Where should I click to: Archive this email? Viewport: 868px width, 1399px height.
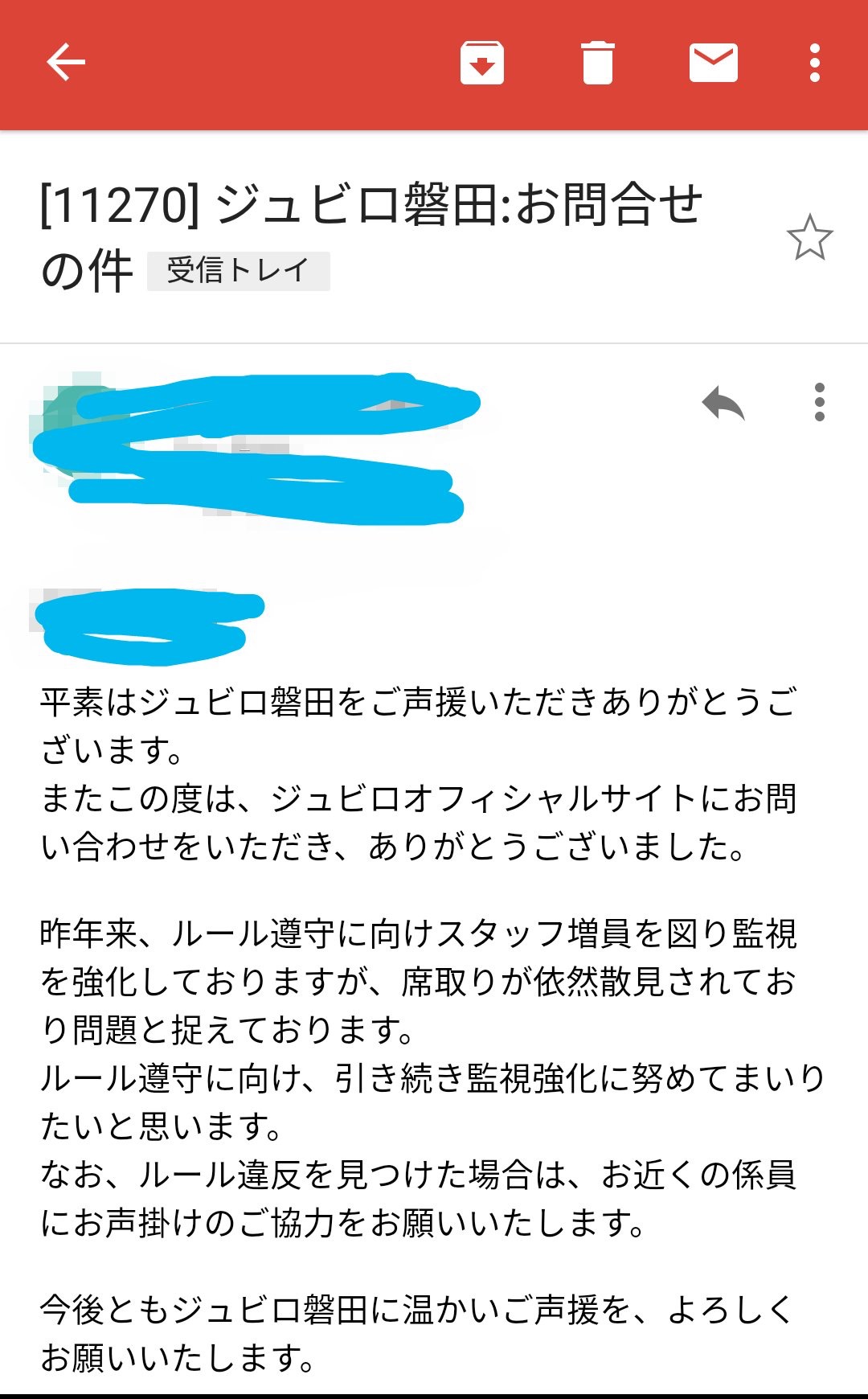point(481,63)
